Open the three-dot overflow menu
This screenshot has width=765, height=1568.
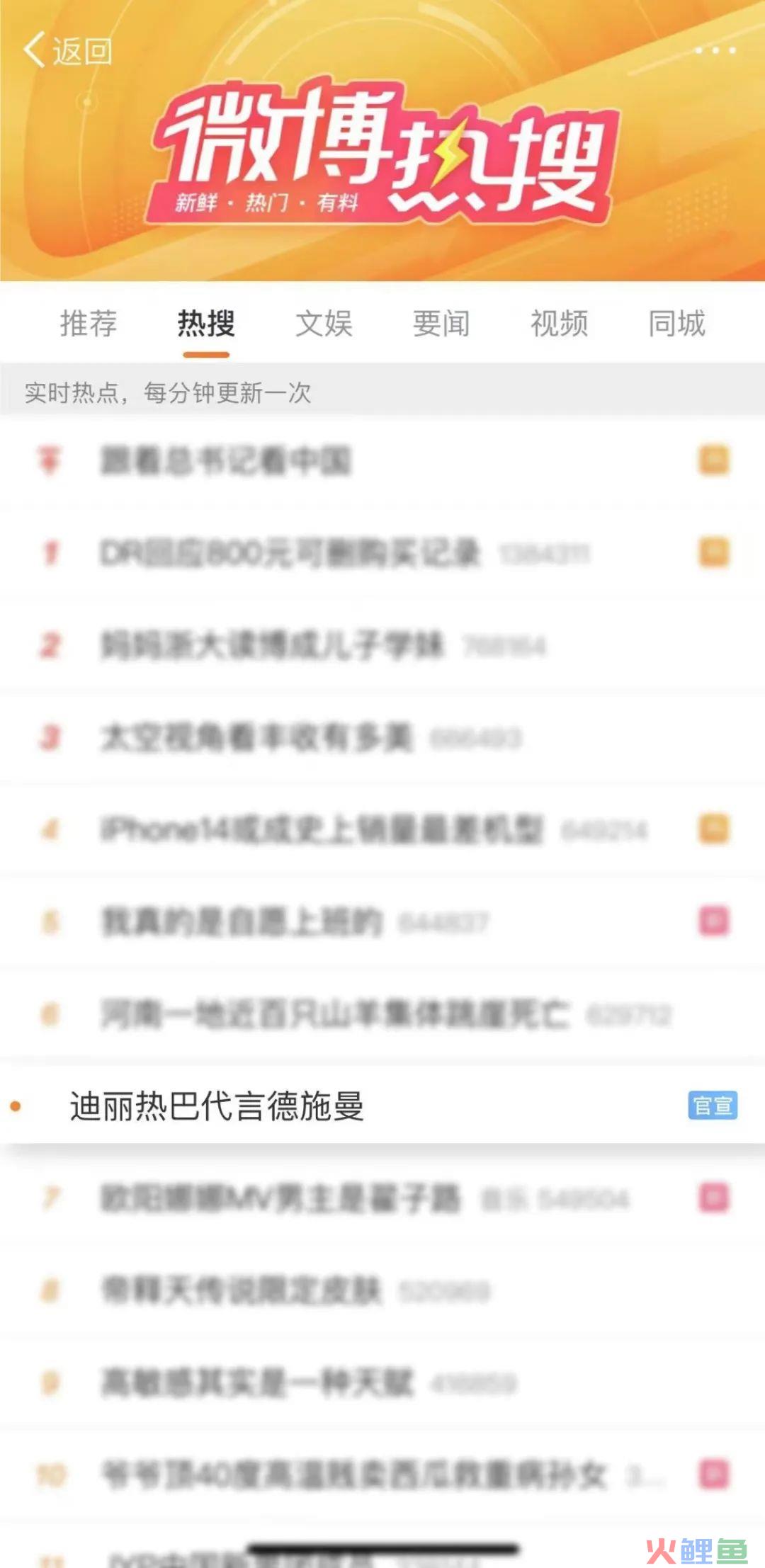coord(715,50)
